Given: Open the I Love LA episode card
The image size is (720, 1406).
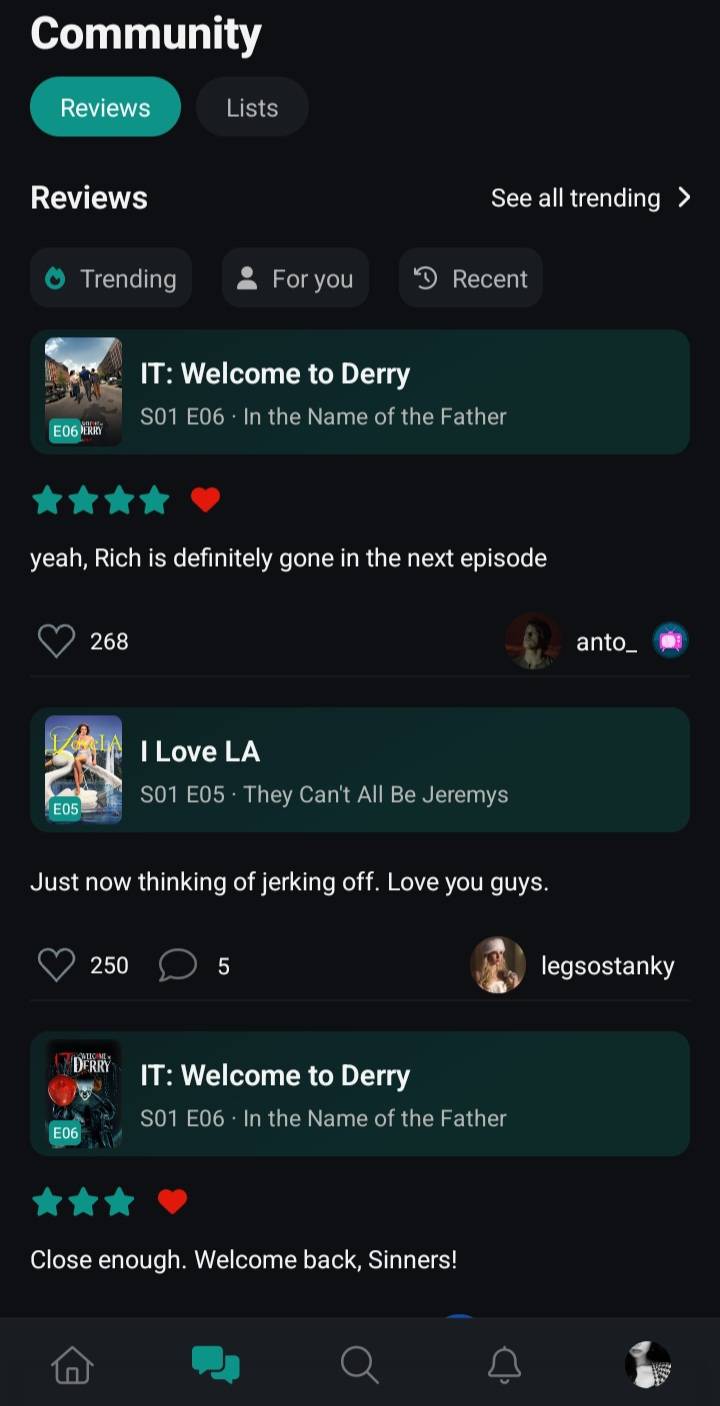Looking at the screenshot, I should (360, 770).
